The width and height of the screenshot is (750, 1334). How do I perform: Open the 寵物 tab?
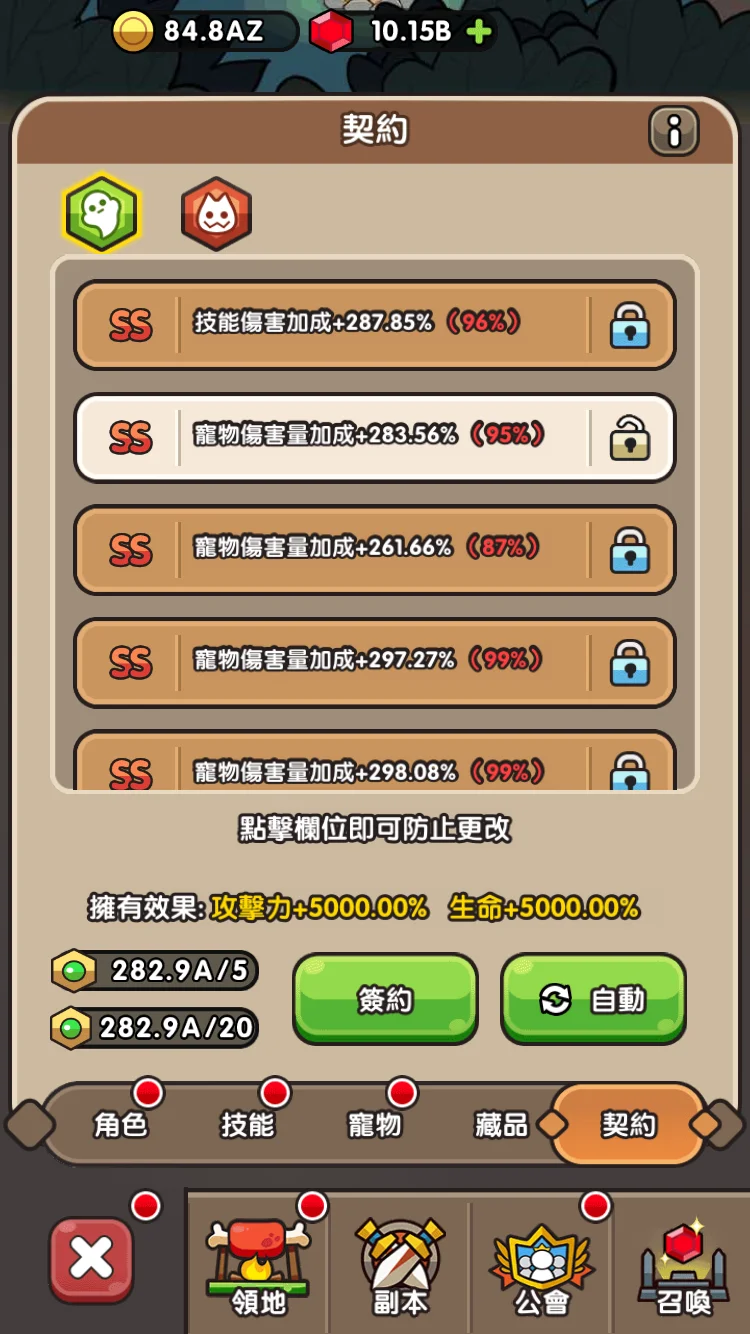[374, 1125]
